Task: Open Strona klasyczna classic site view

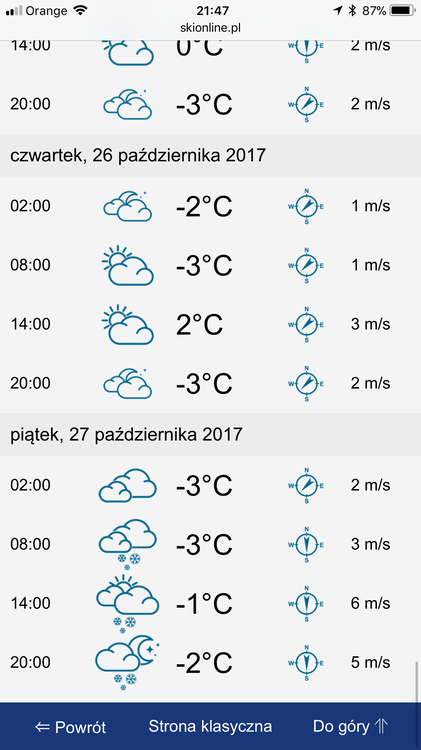Action: point(210,726)
